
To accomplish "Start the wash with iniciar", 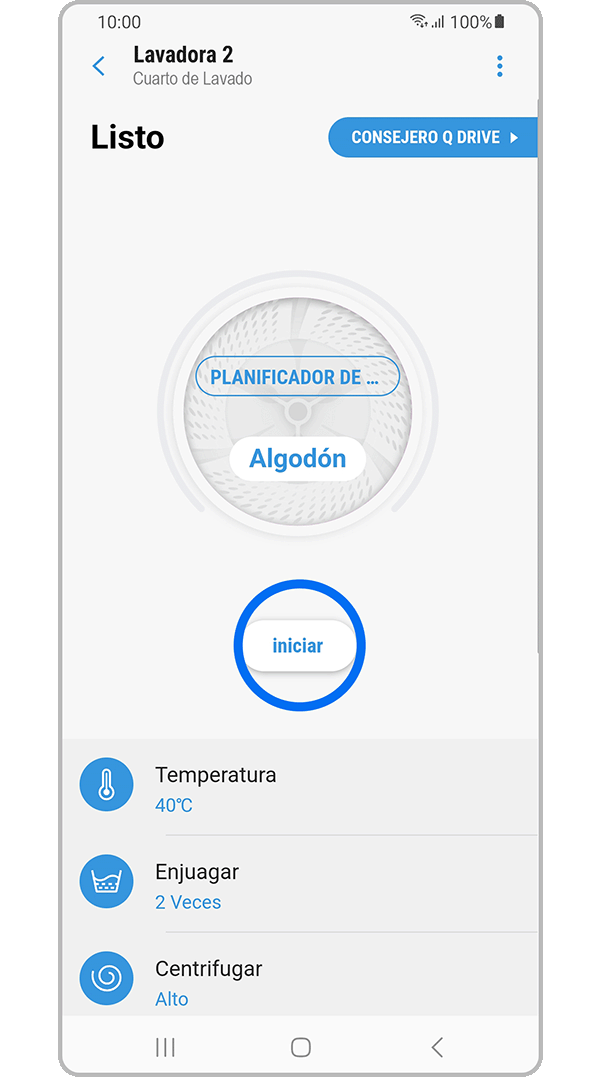I will (298, 646).
